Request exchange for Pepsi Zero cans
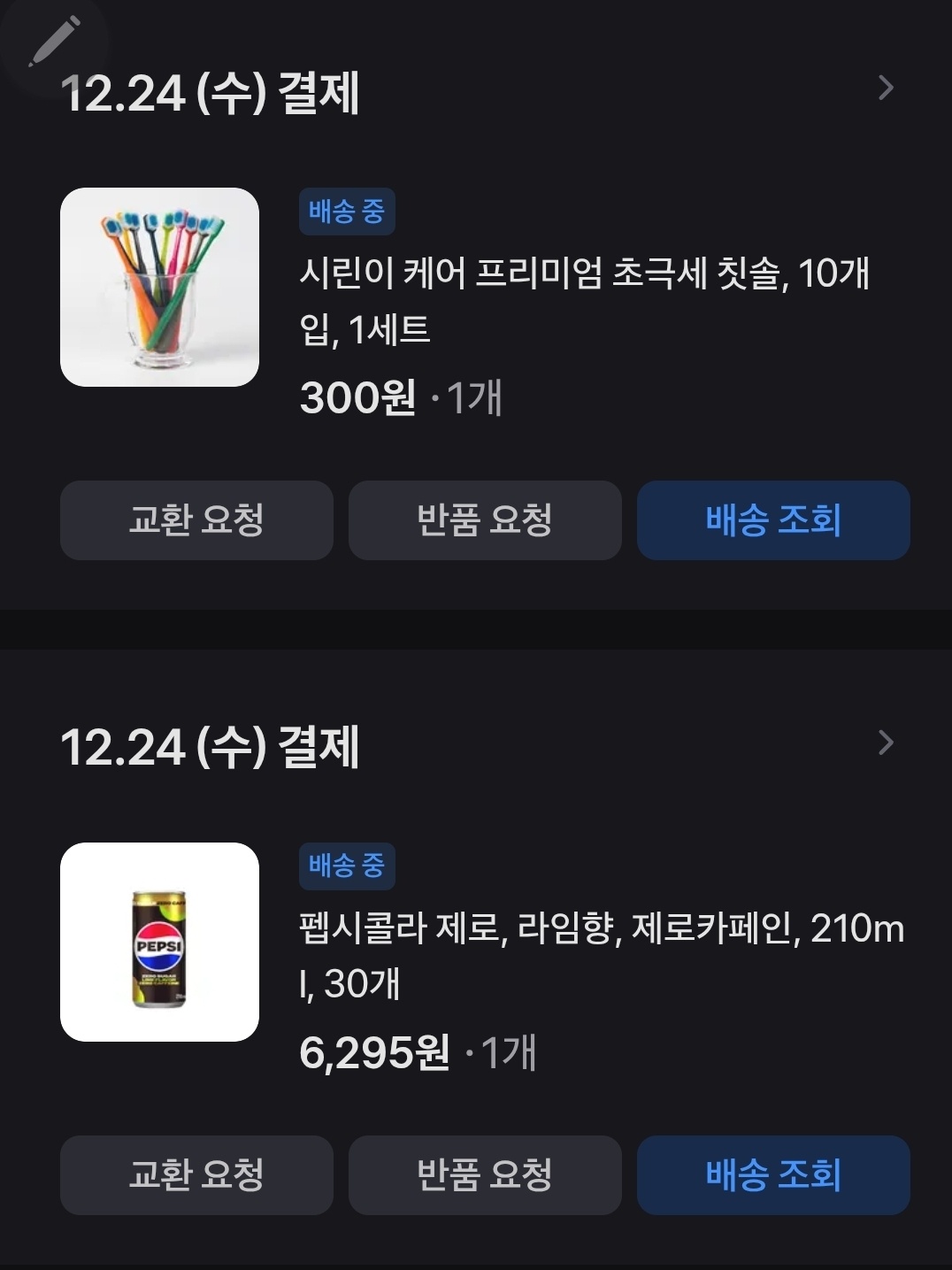This screenshot has width=952, height=1270. tap(196, 1175)
